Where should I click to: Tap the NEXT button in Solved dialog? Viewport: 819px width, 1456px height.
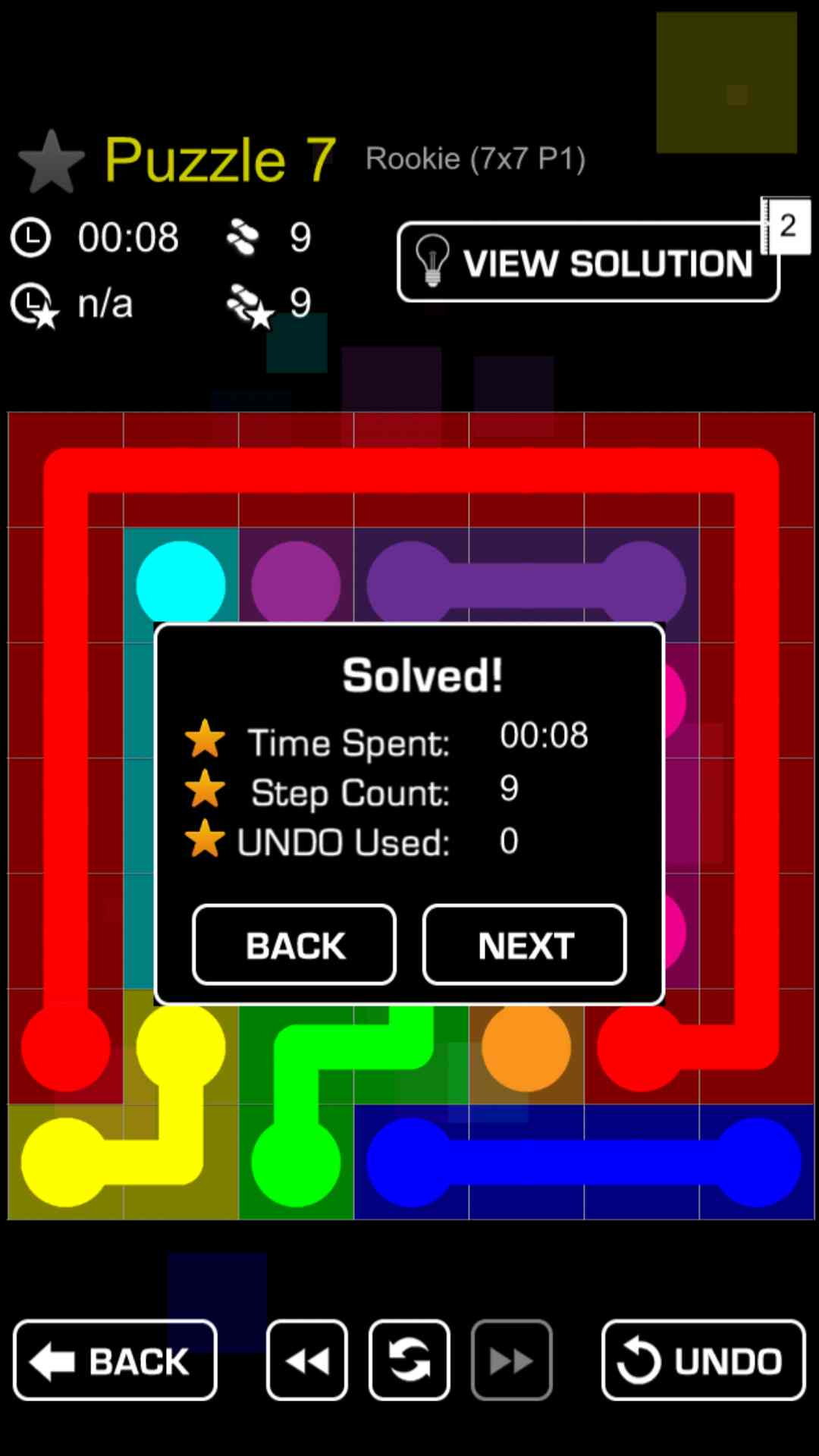[524, 945]
